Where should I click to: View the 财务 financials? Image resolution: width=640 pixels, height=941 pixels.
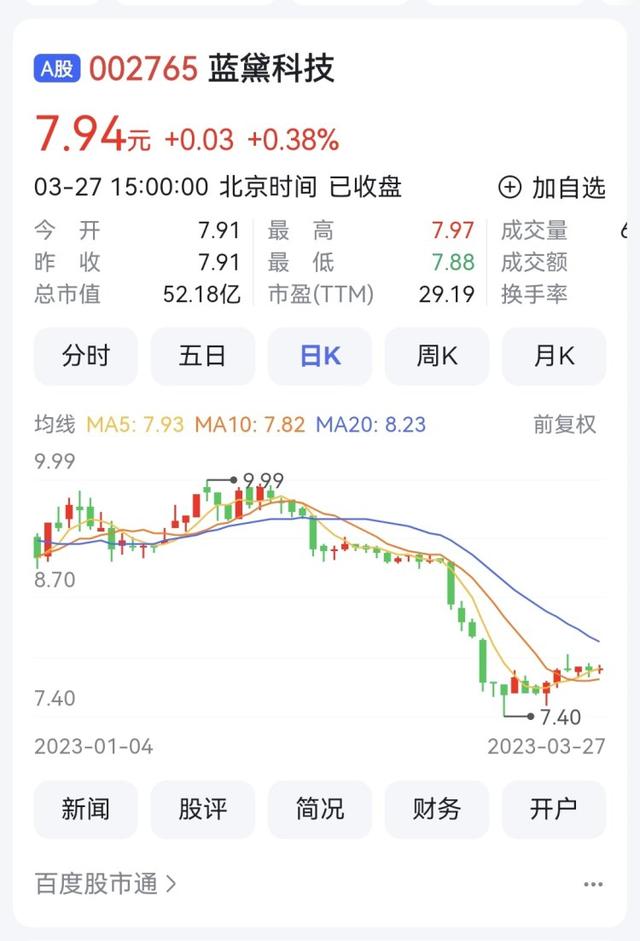point(437,809)
